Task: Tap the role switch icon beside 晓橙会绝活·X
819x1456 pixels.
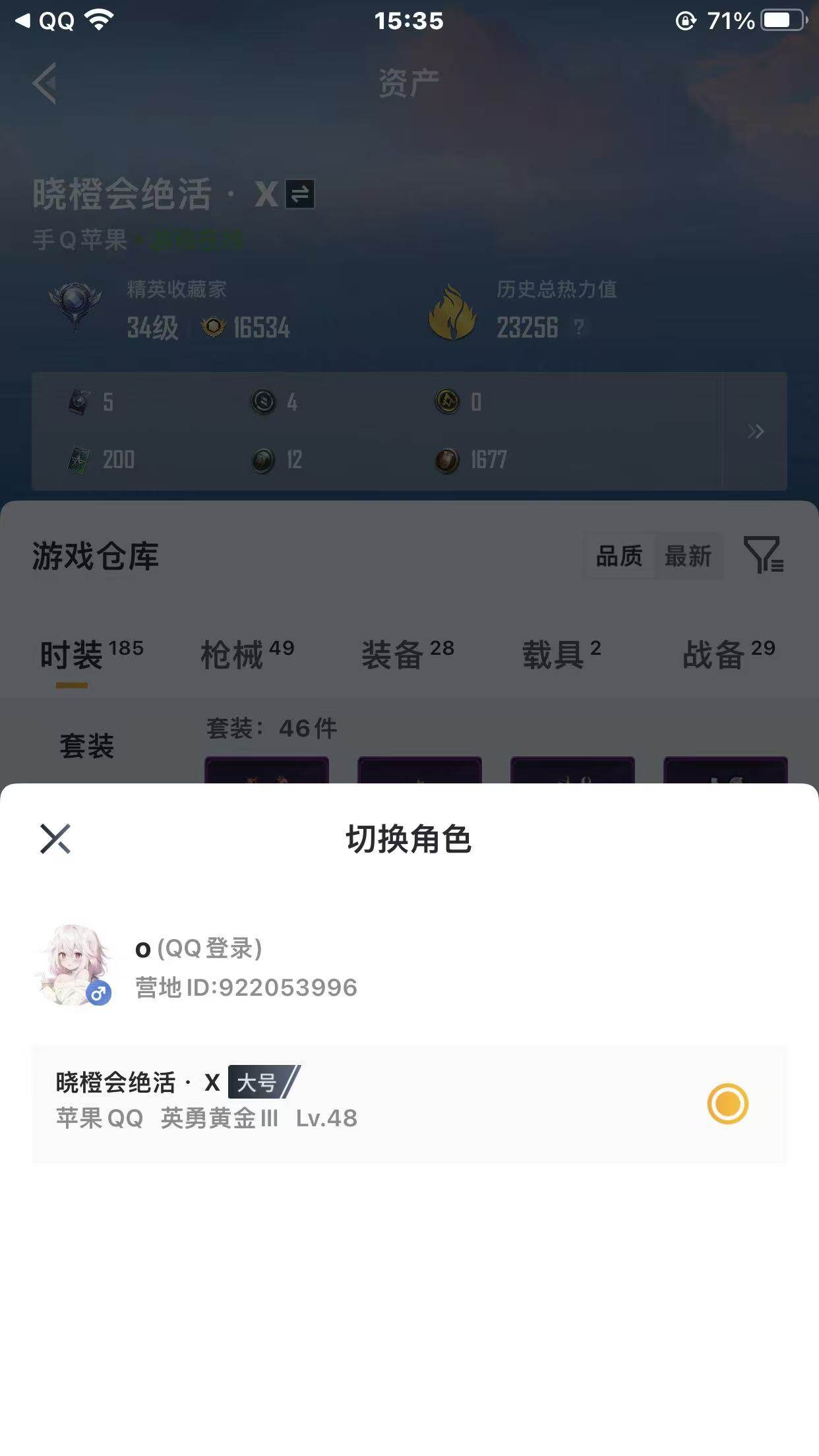Action: click(x=301, y=195)
